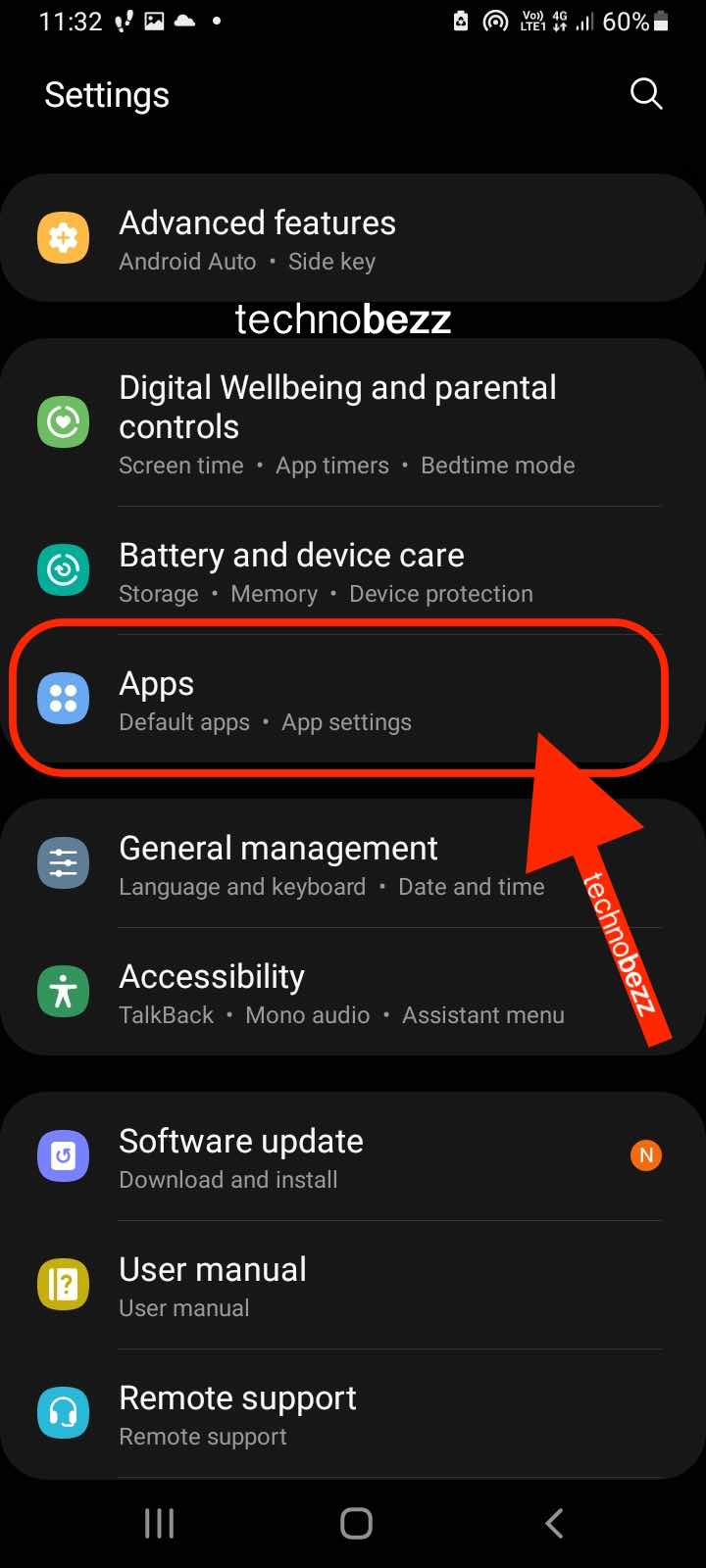Screen dimensions: 706x1568
Task: Open General management
Action: click(353, 863)
